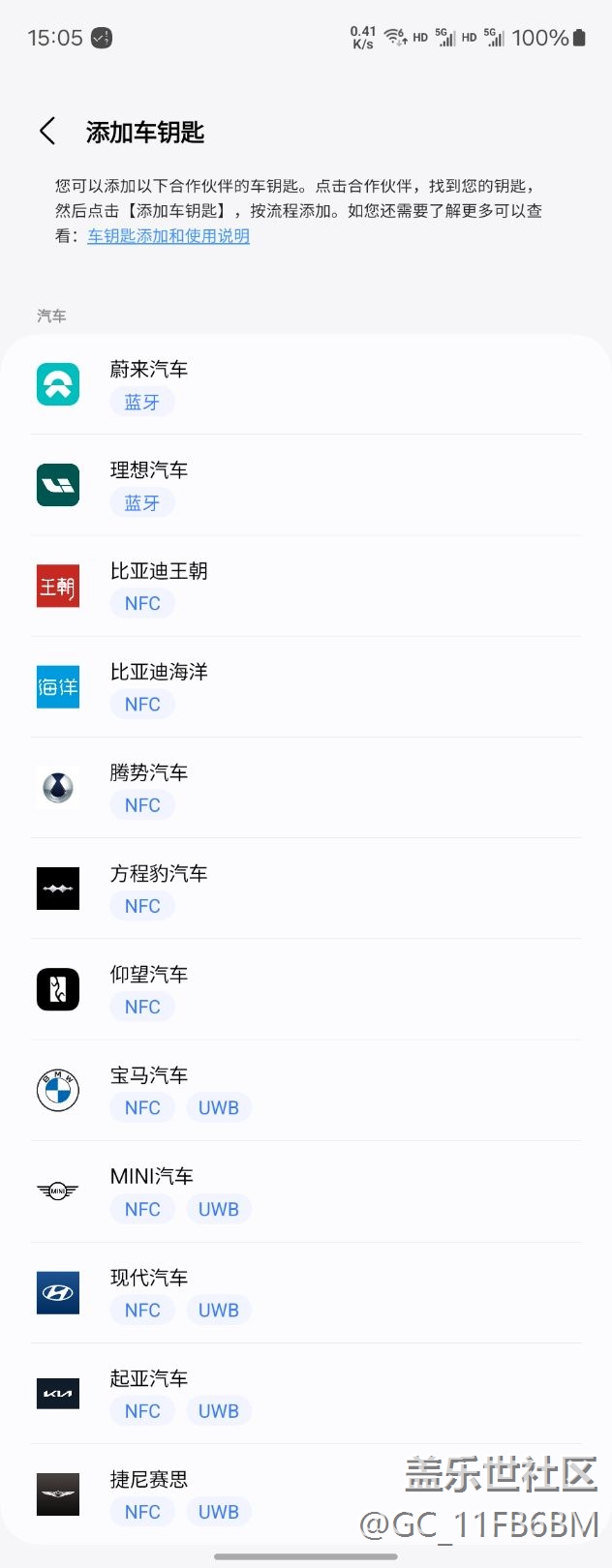Viewport: 612px width, 1568px height.
Task: Go back from 添加车钥匙 page
Action: (x=47, y=132)
